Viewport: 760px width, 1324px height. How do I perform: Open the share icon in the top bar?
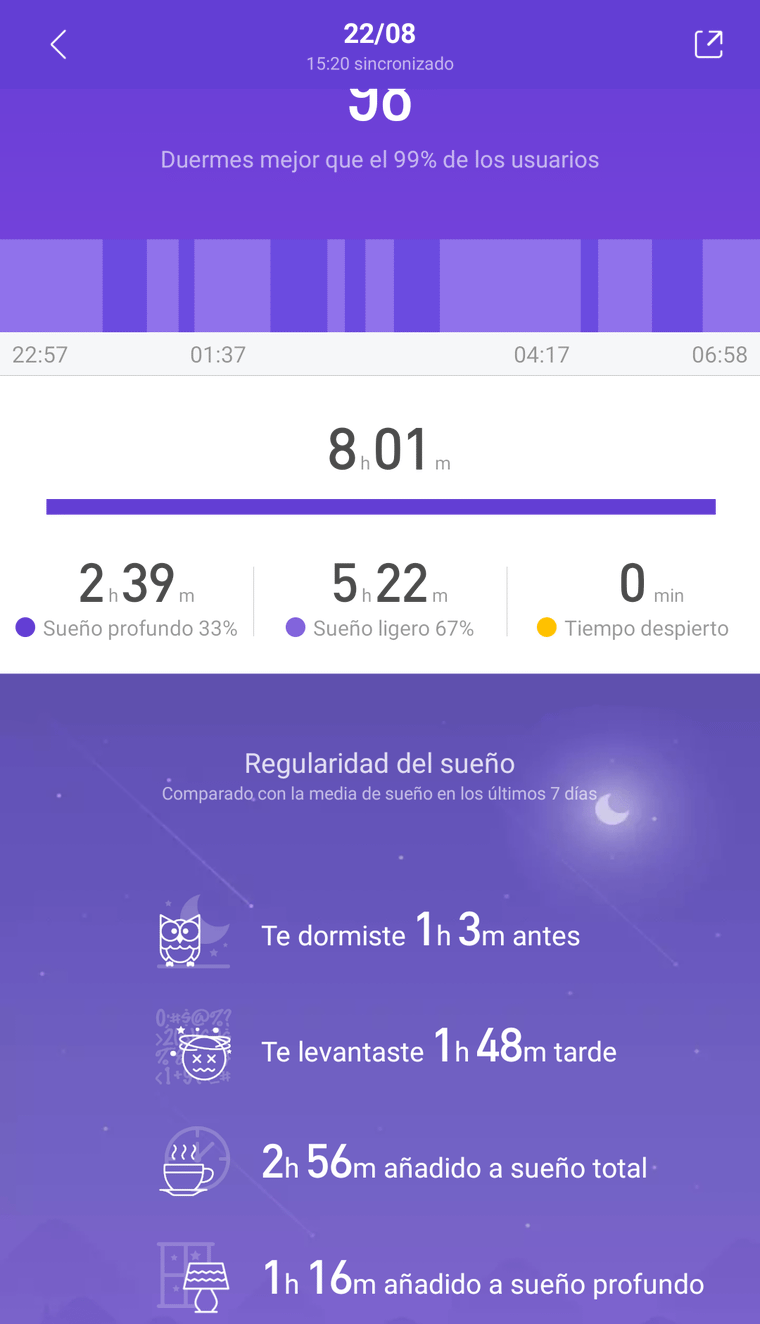click(x=708, y=44)
